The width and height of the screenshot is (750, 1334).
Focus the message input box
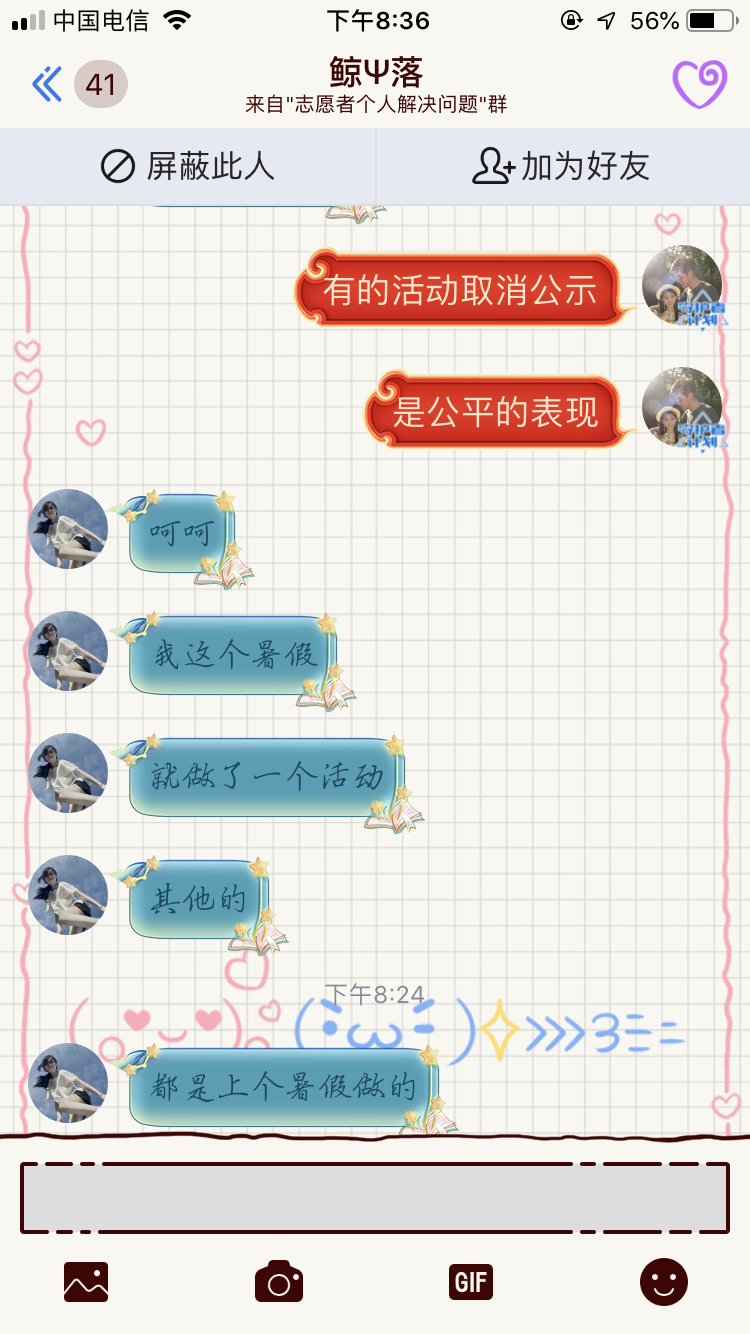[375, 1198]
